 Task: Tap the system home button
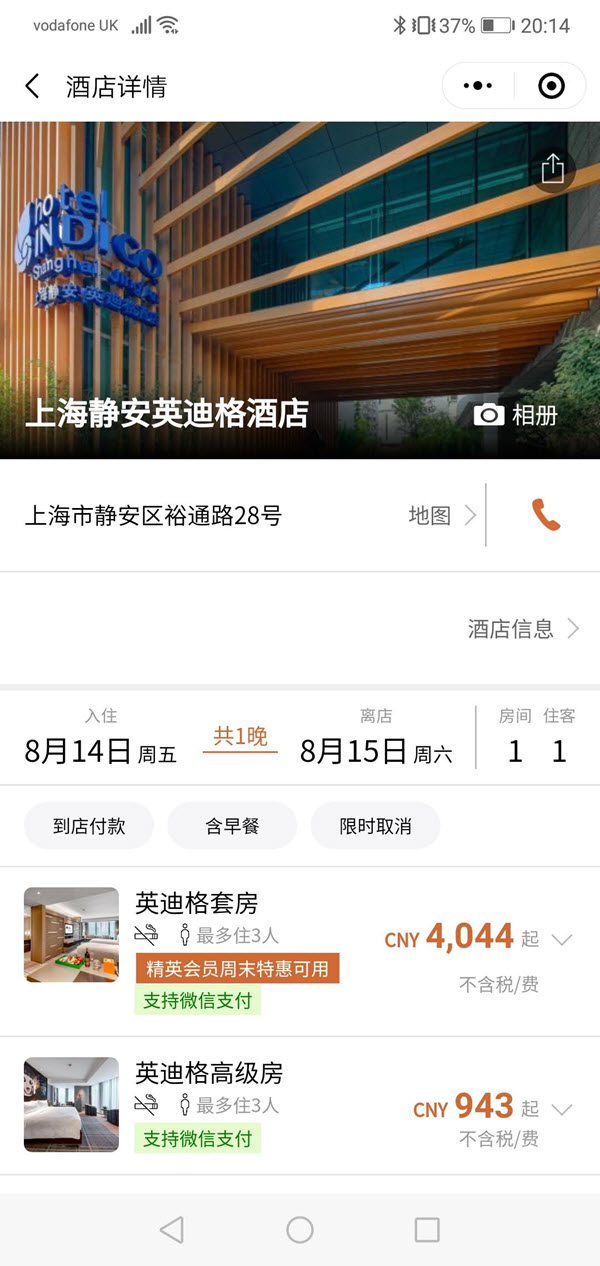pyautogui.click(x=300, y=1230)
